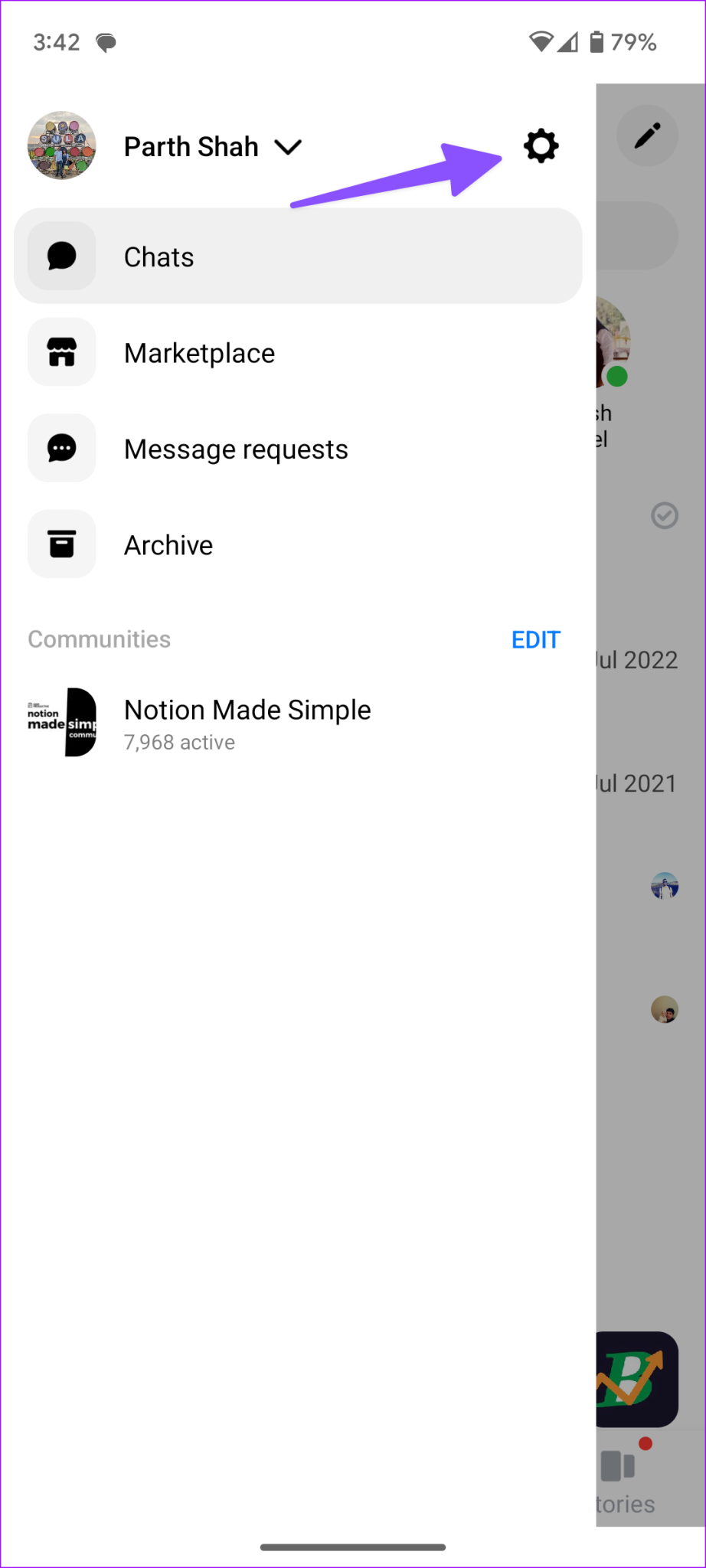Switch to the Chats menu entry
The image size is (706, 1568).
coord(159,256)
